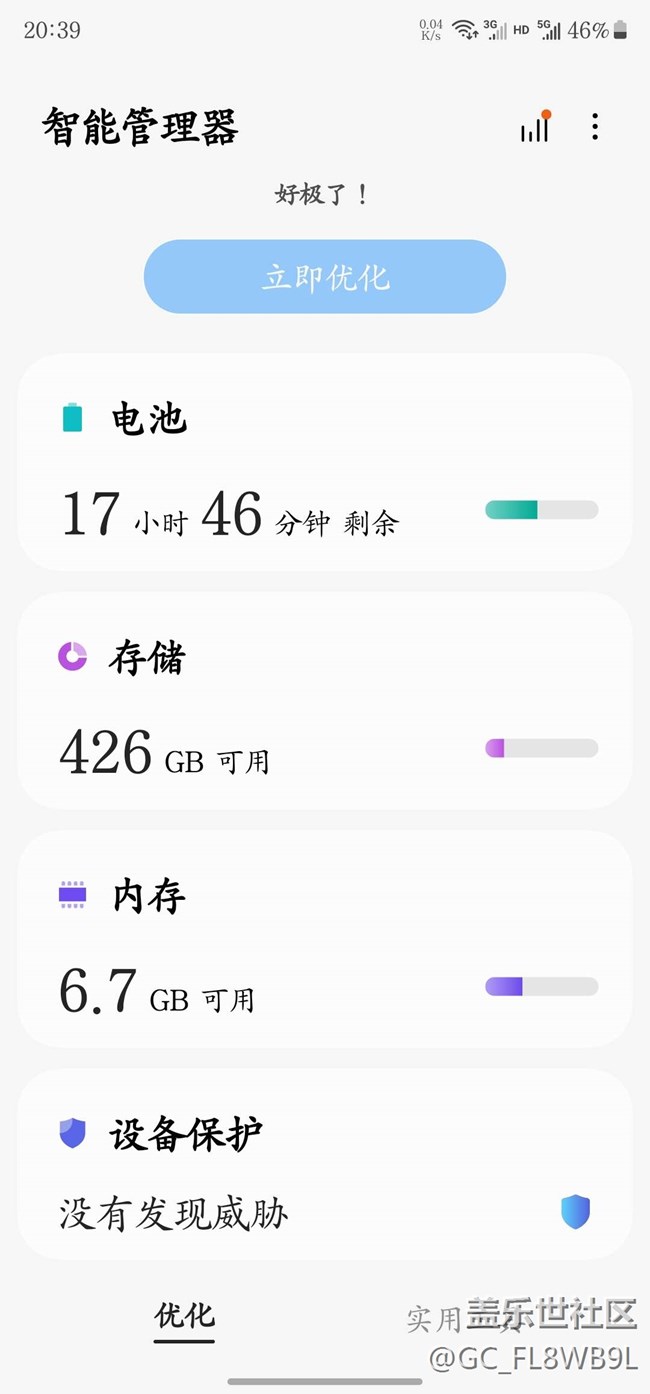Open the 存储 storage card
This screenshot has height=1394, width=650.
coord(325,701)
